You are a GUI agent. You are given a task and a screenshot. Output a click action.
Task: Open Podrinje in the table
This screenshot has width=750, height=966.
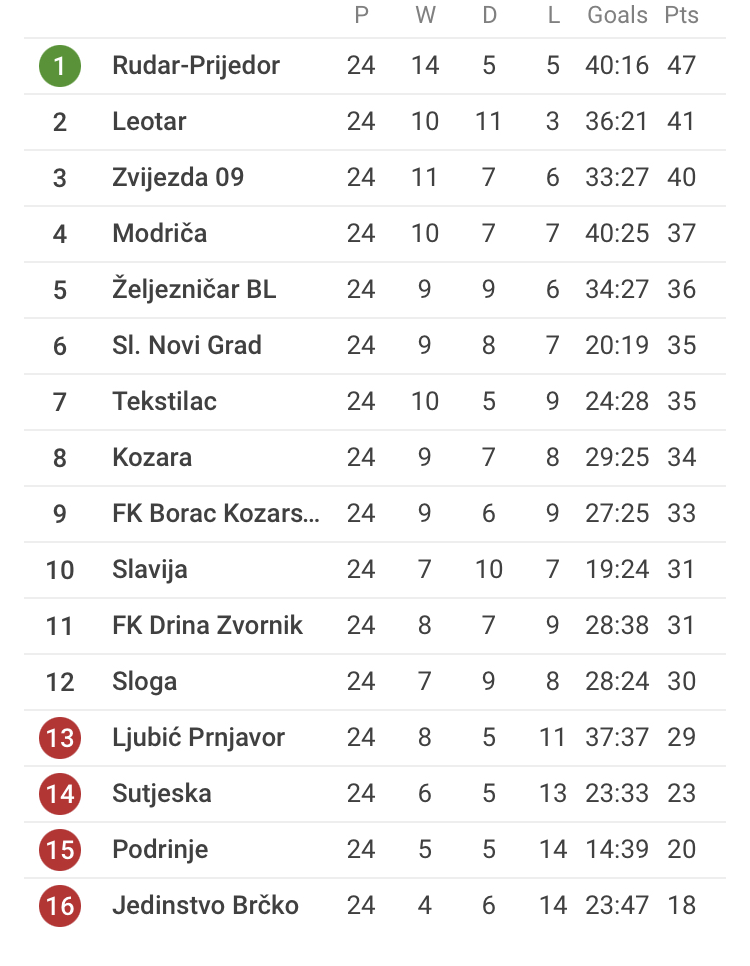point(160,850)
